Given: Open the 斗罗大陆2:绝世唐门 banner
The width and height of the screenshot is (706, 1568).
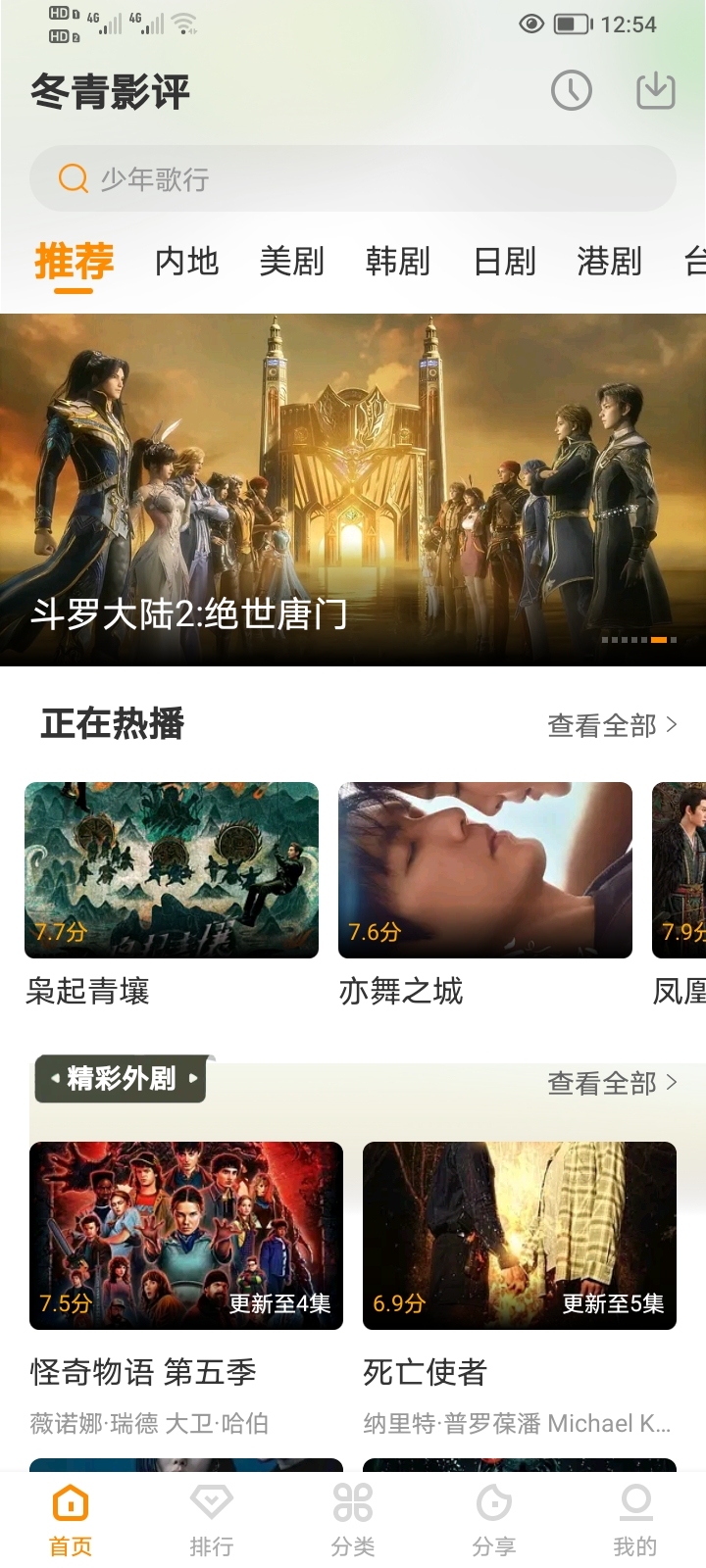Looking at the screenshot, I should 353,490.
